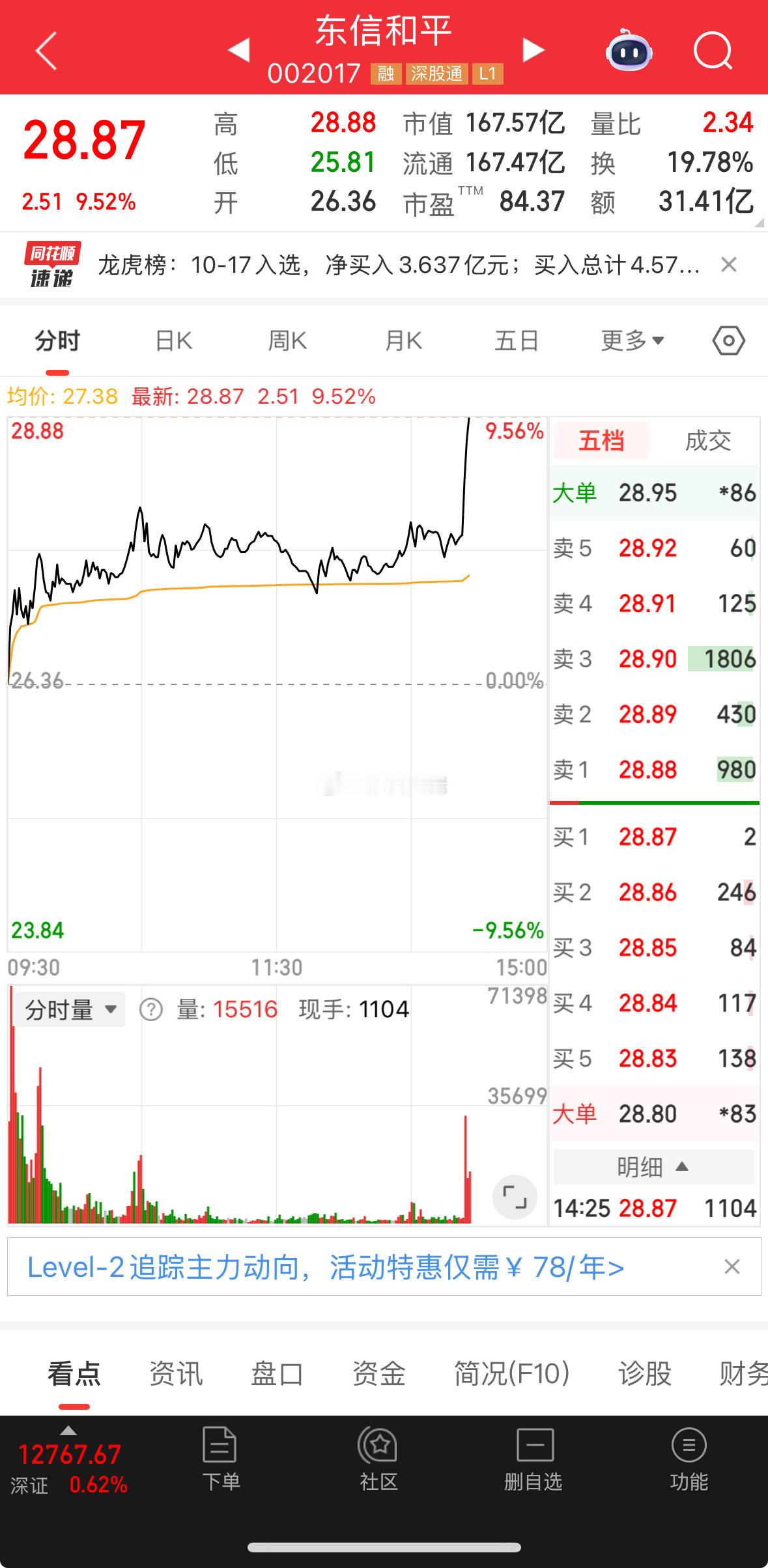Open the 资金 tab

pos(378,1374)
